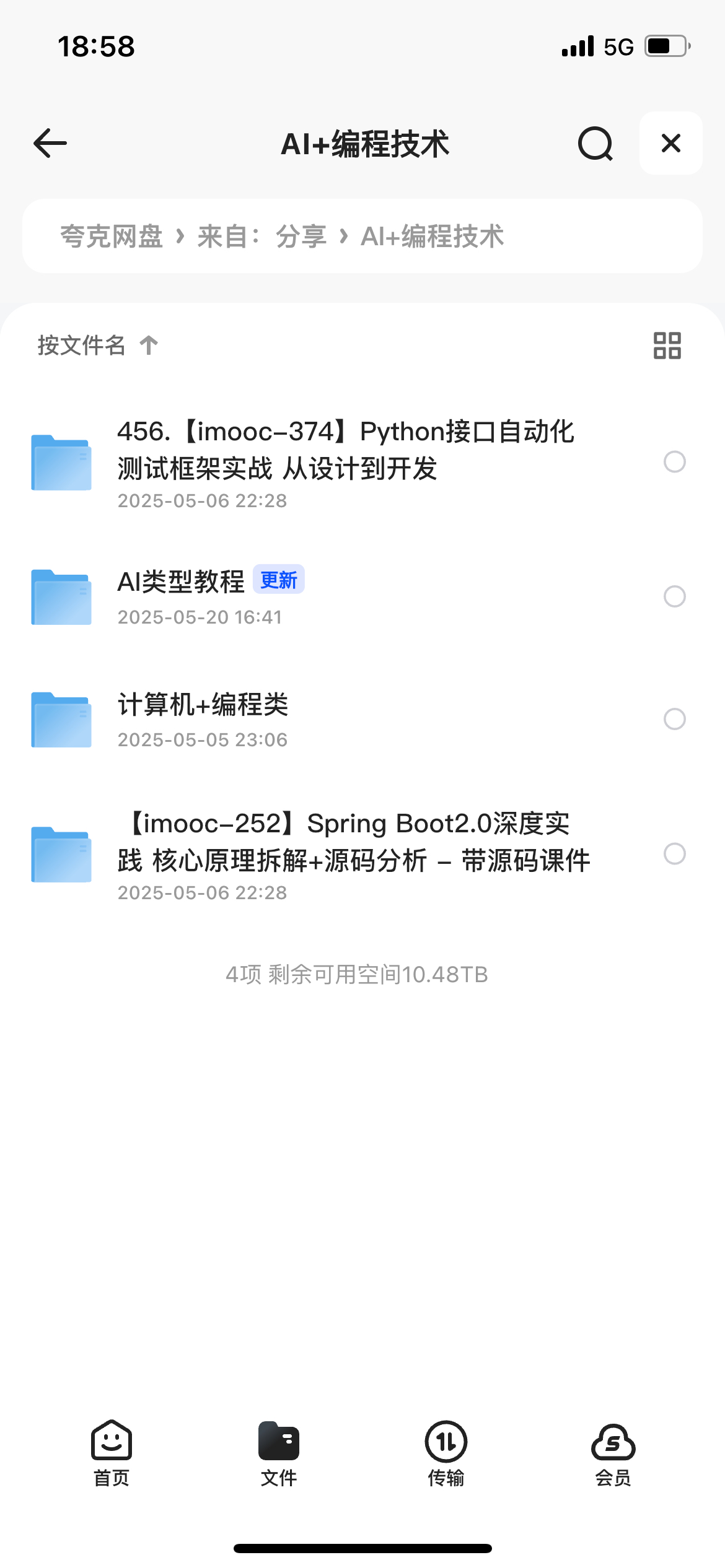Change sort order via 按文件名

[97, 345]
